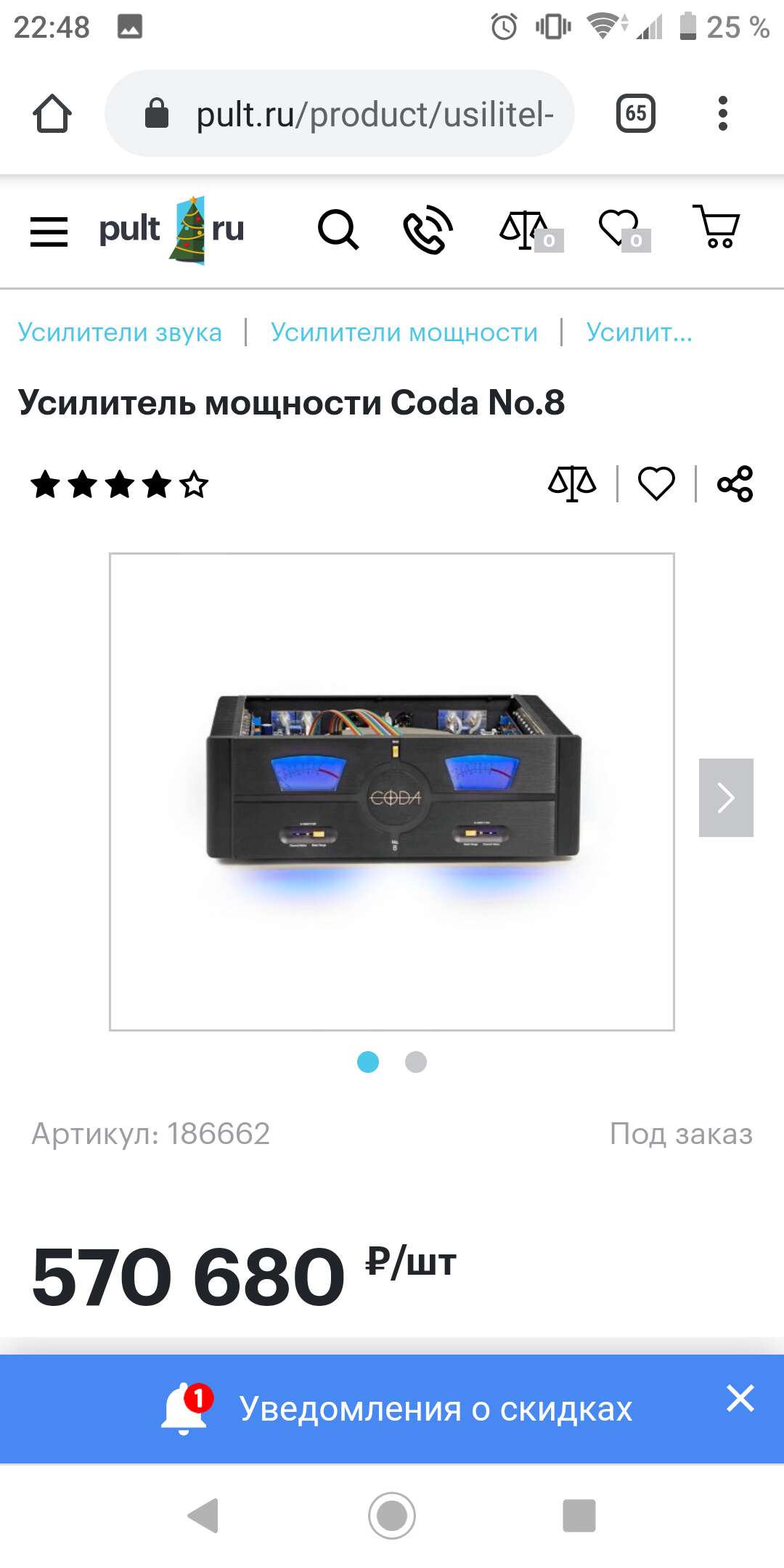Add Coda No.8 to favorites

click(656, 483)
